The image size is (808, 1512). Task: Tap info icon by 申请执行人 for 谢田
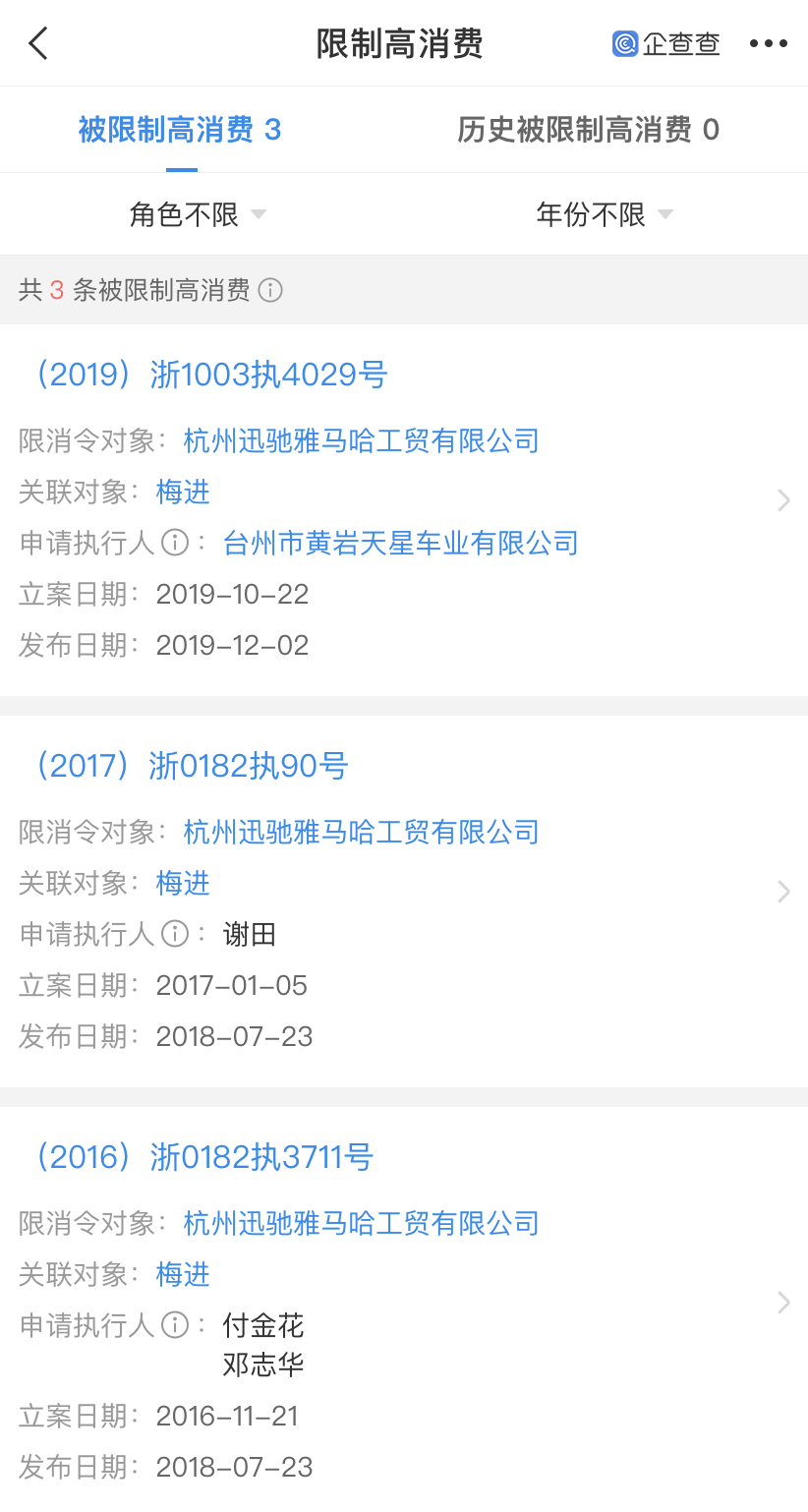[x=175, y=934]
